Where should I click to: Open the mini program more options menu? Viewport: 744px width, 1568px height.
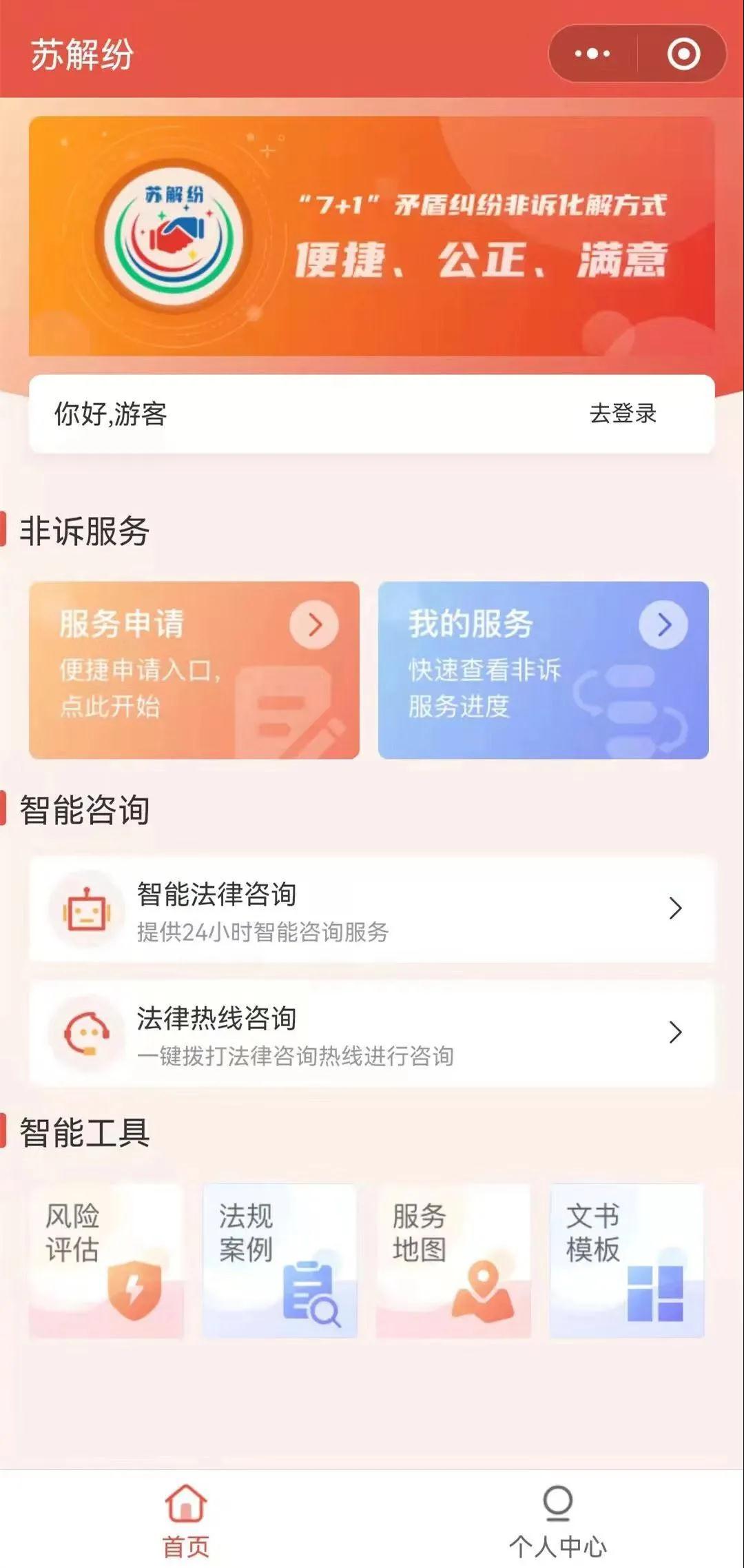click(592, 54)
